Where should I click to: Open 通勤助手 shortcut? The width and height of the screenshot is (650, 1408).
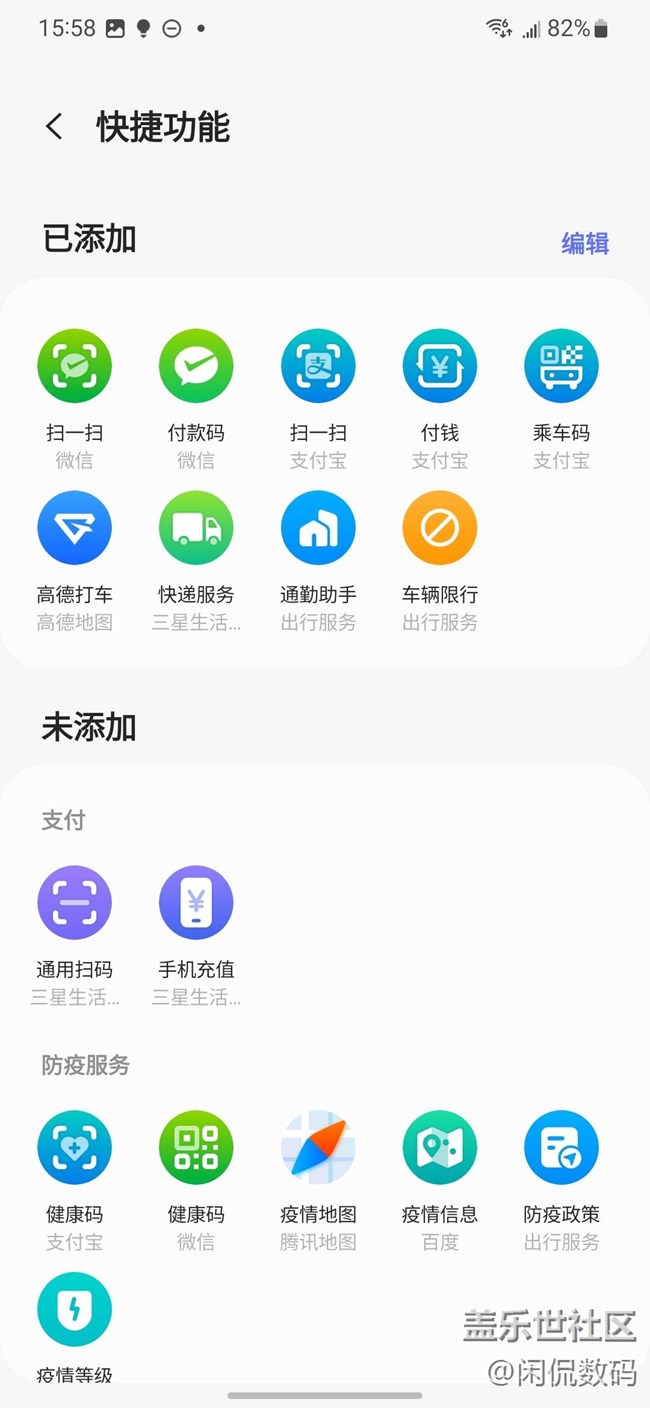click(318, 528)
